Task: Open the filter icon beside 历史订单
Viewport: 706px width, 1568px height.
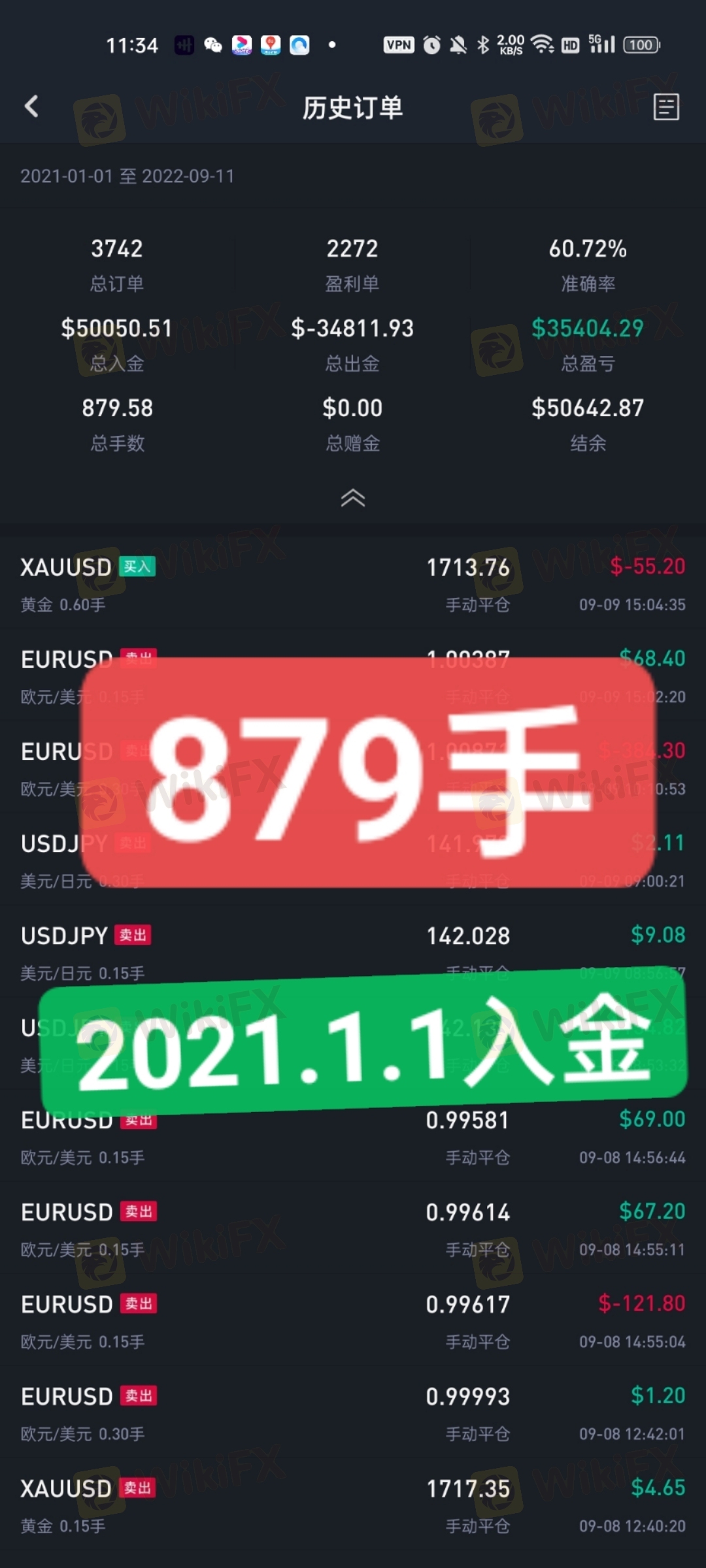Action: coord(666,106)
